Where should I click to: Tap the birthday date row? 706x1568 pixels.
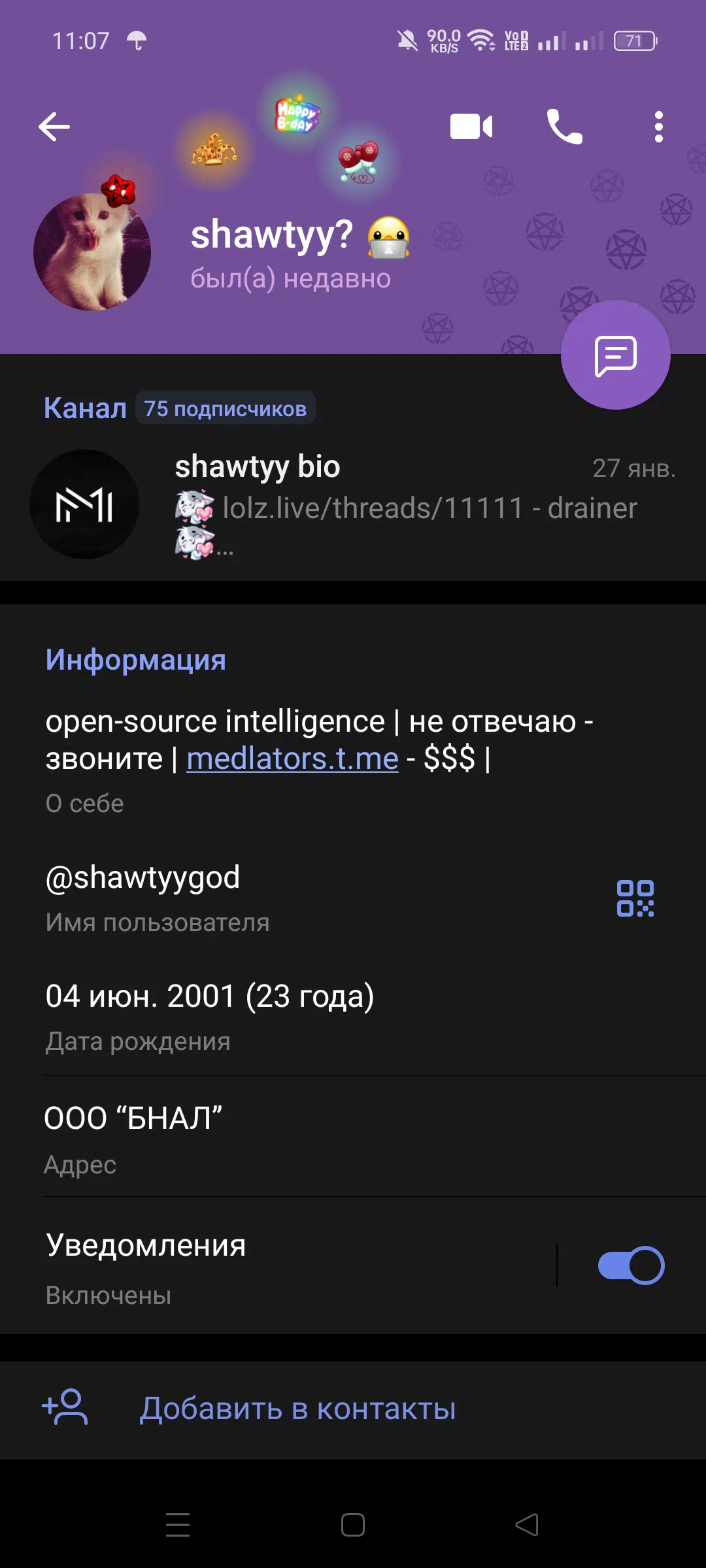(353, 1016)
